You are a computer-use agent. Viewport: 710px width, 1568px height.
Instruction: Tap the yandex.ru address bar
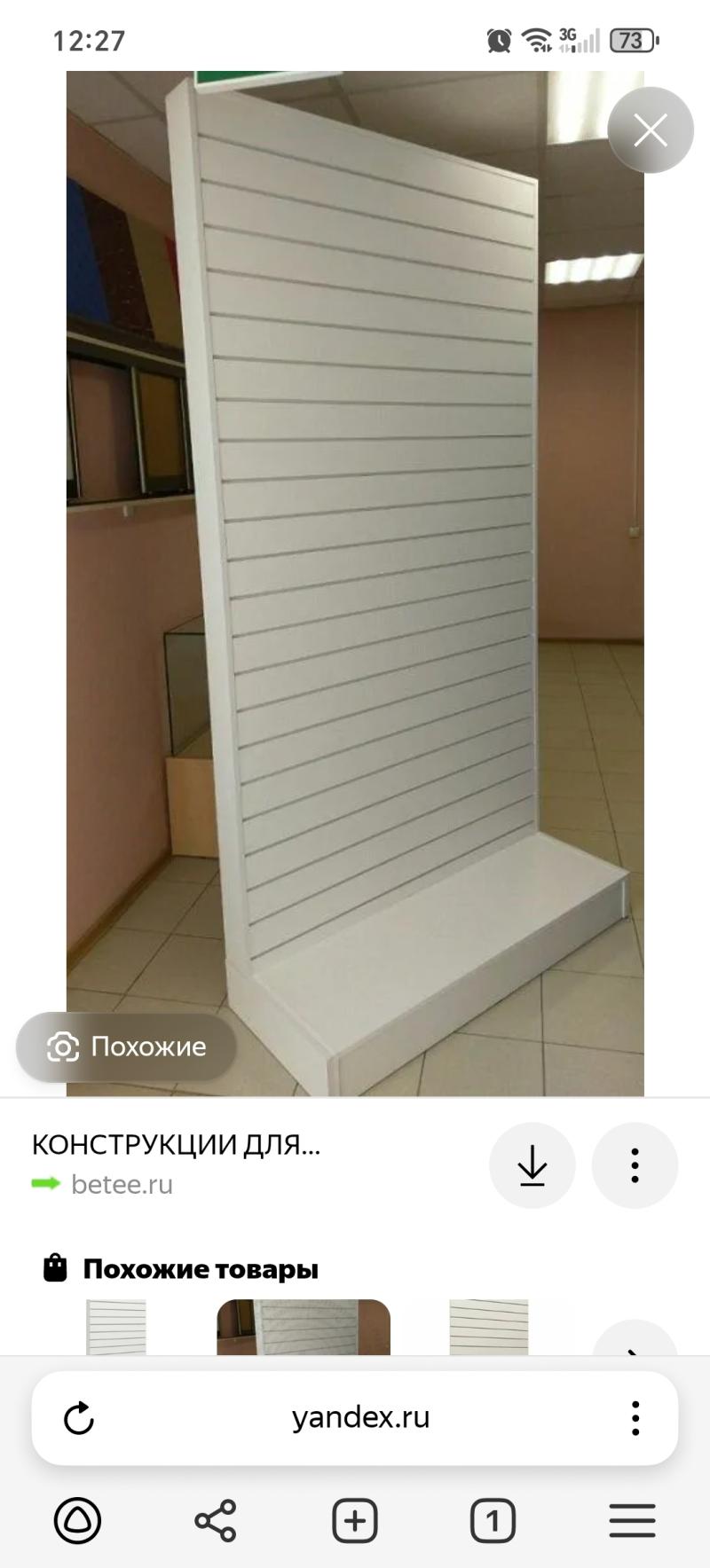tap(360, 1417)
